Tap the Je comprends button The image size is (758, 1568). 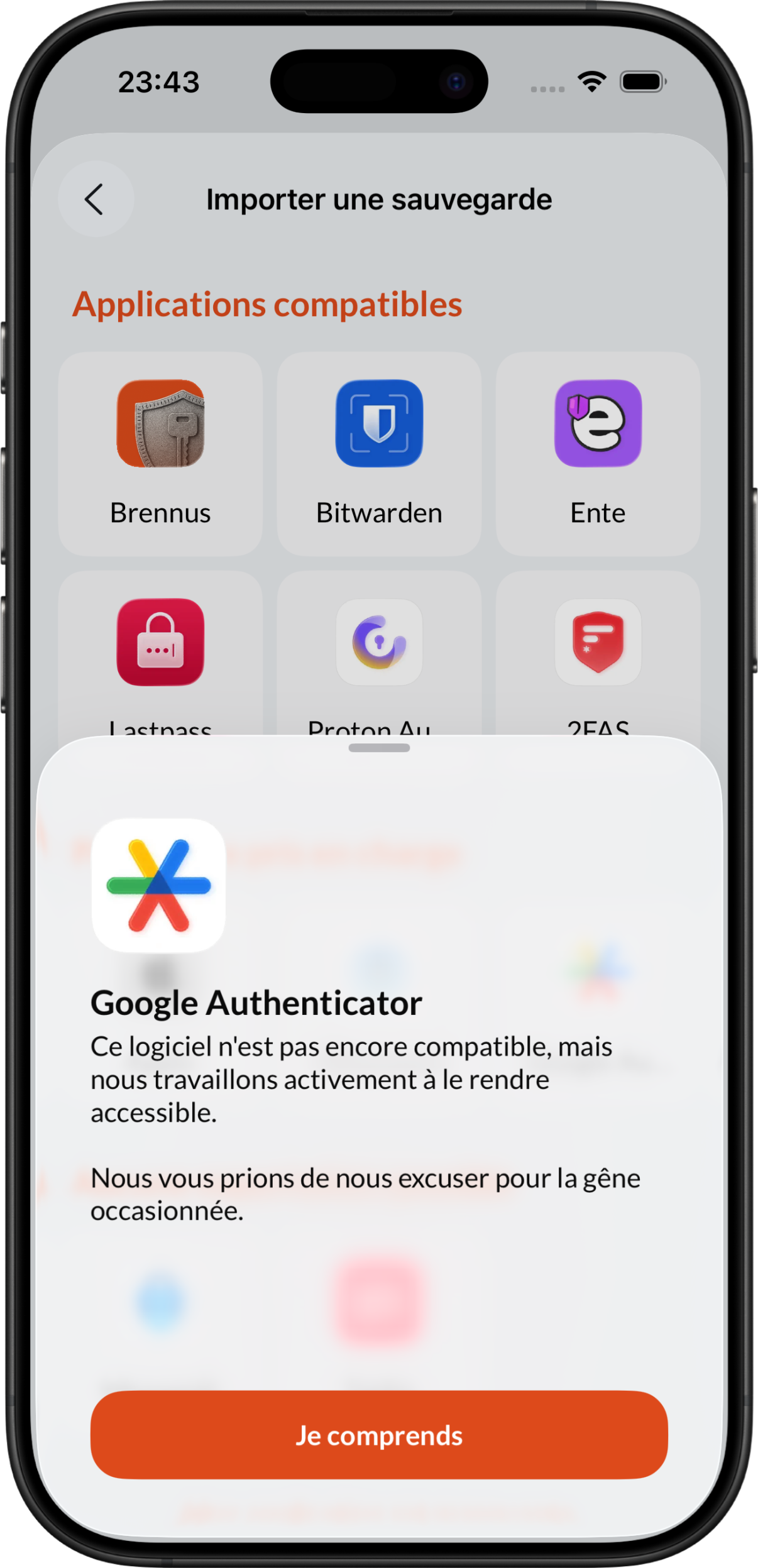click(379, 1436)
